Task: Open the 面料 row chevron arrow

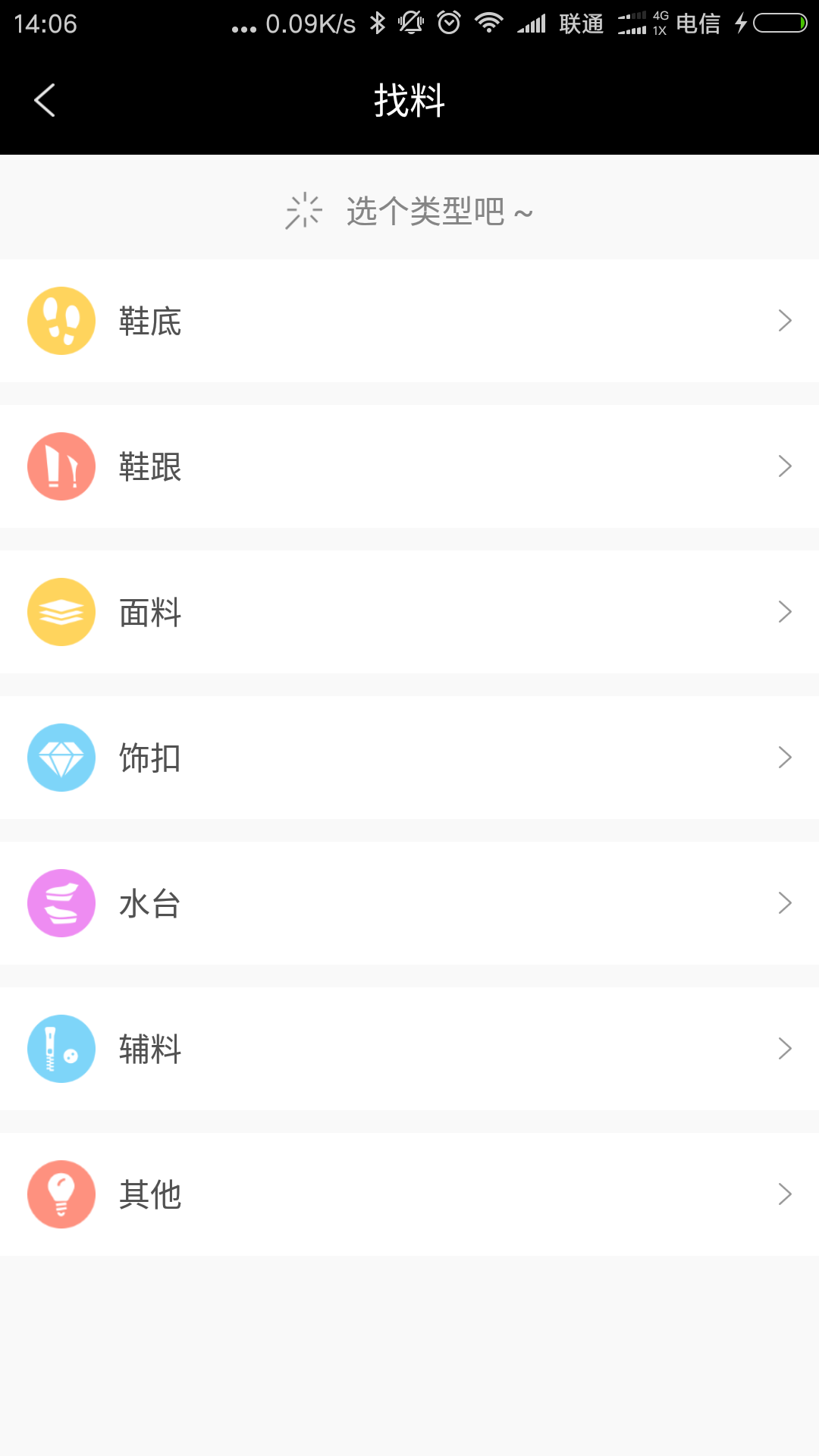Action: pos(785,612)
